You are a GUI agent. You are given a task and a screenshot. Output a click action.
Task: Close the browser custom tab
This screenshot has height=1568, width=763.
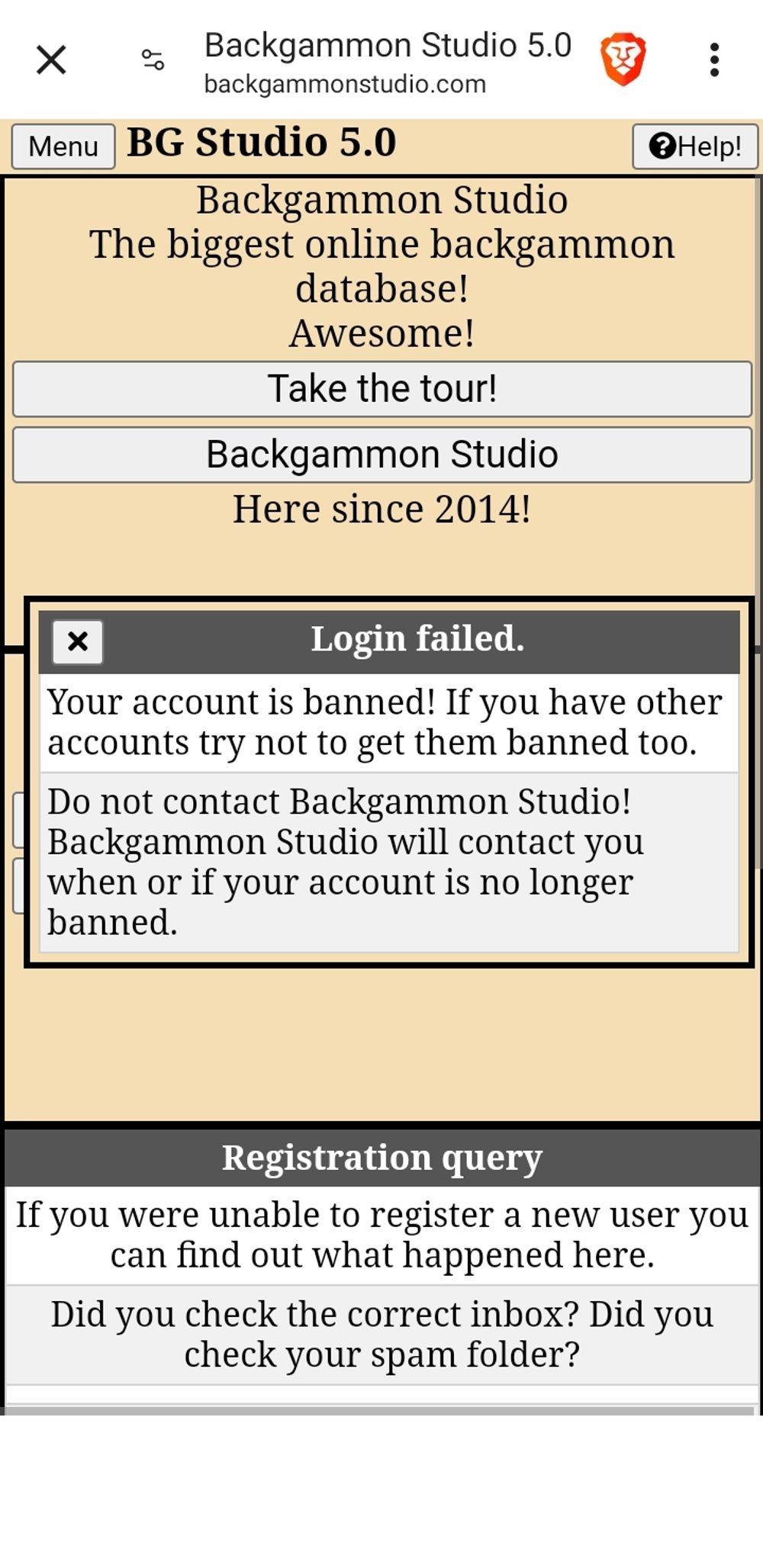click(x=51, y=59)
